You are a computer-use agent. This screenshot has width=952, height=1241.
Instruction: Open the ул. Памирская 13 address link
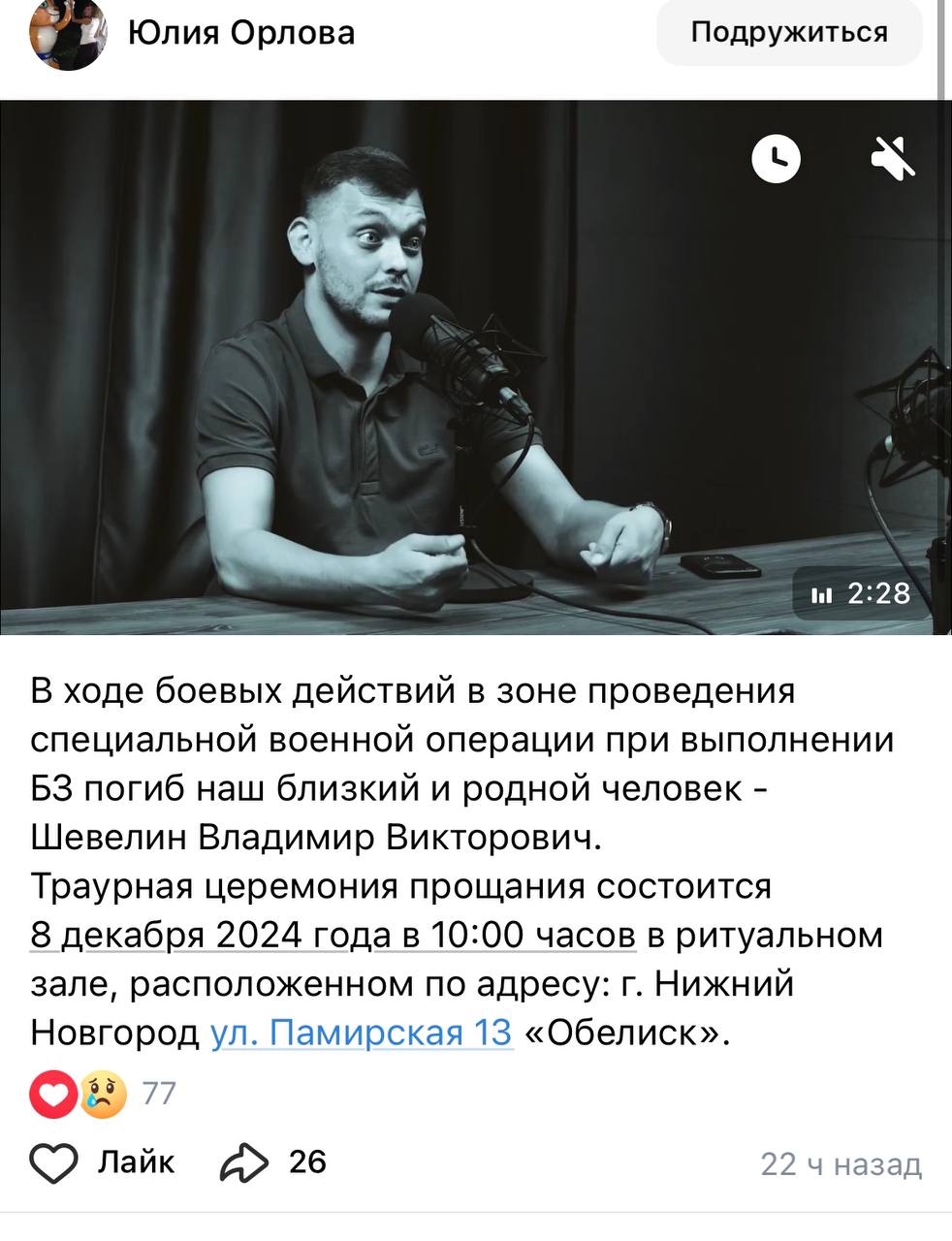(361, 1033)
